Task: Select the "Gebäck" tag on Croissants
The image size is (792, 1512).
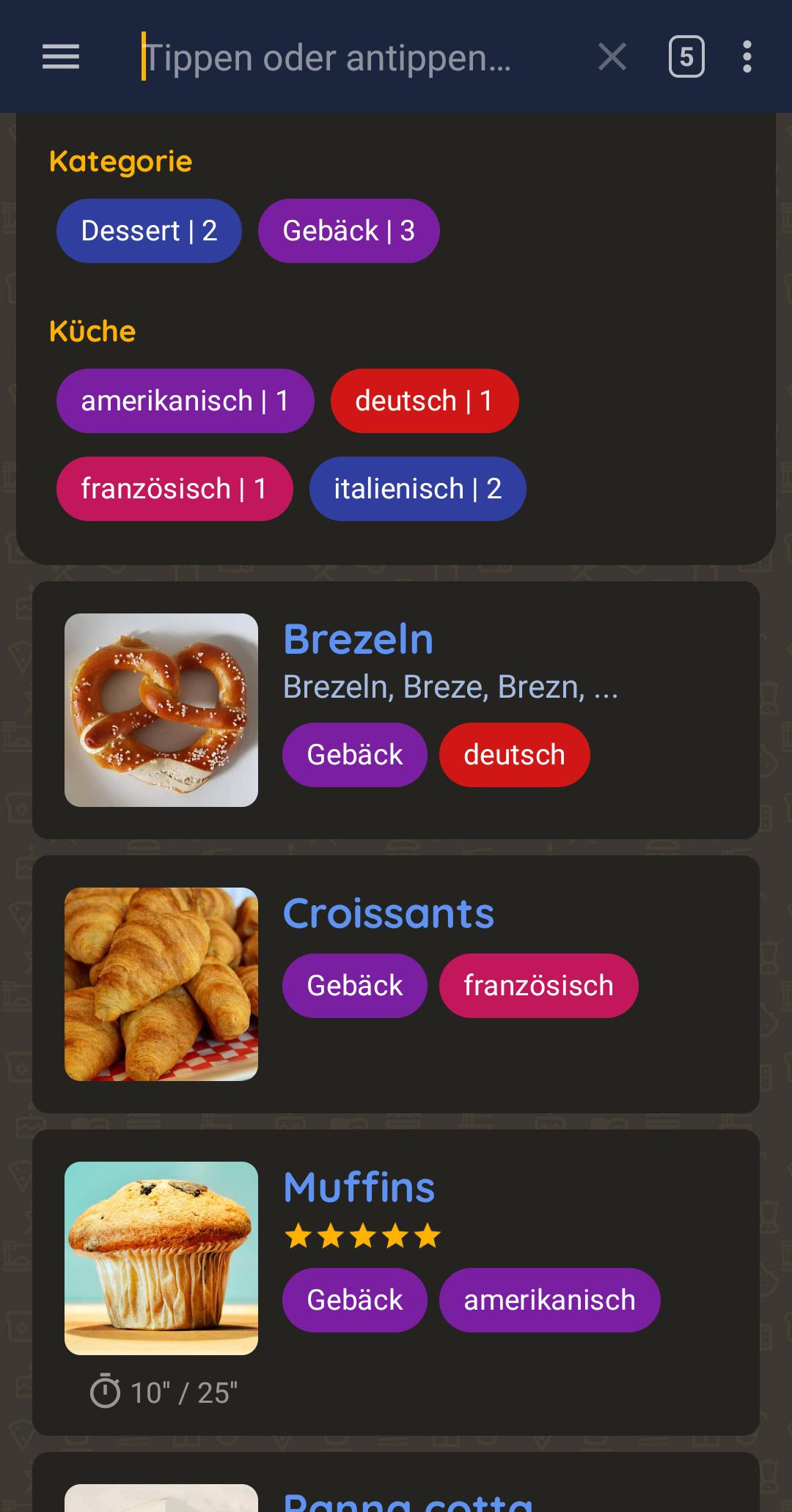Action: point(355,986)
